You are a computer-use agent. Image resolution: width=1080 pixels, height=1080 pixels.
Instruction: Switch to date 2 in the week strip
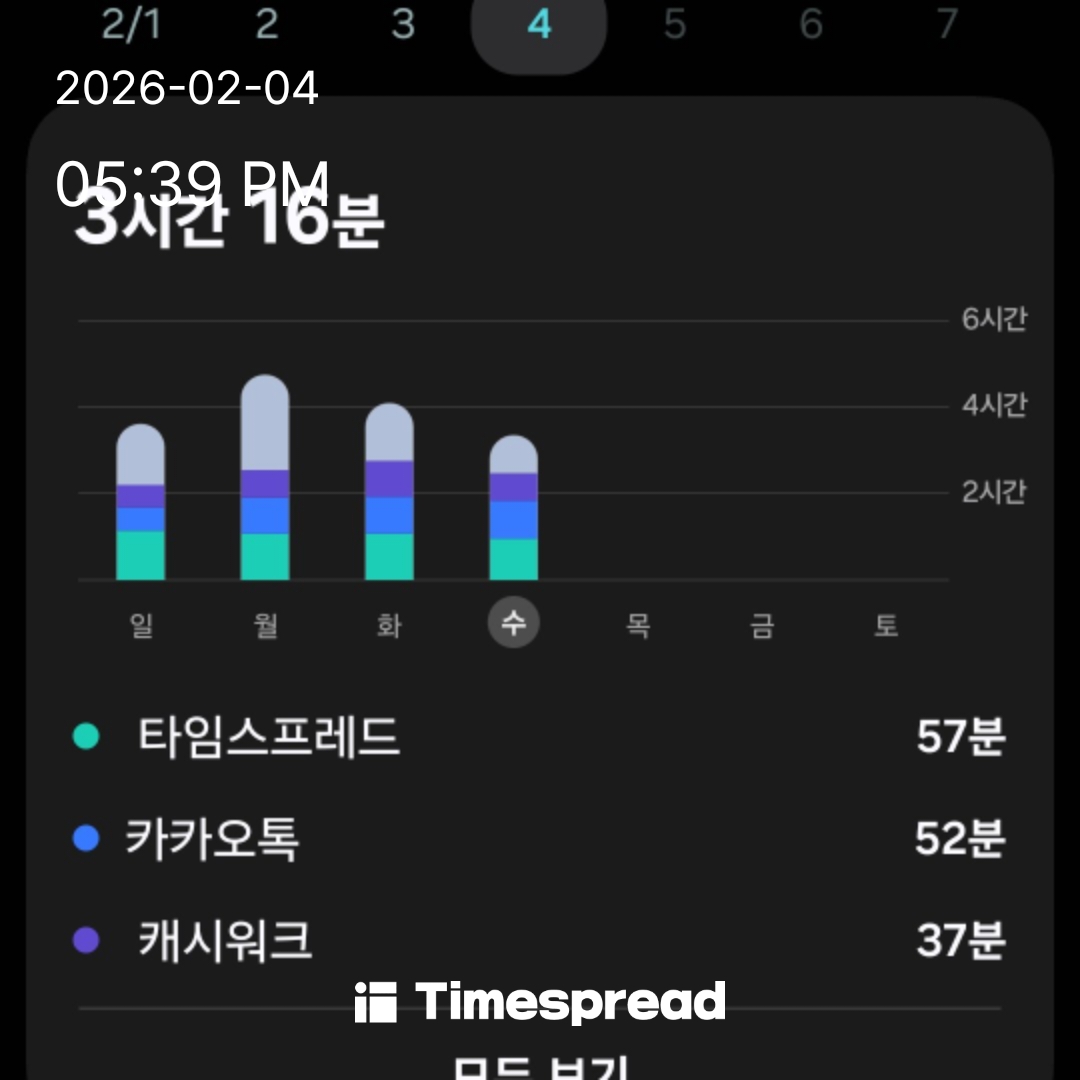266,24
